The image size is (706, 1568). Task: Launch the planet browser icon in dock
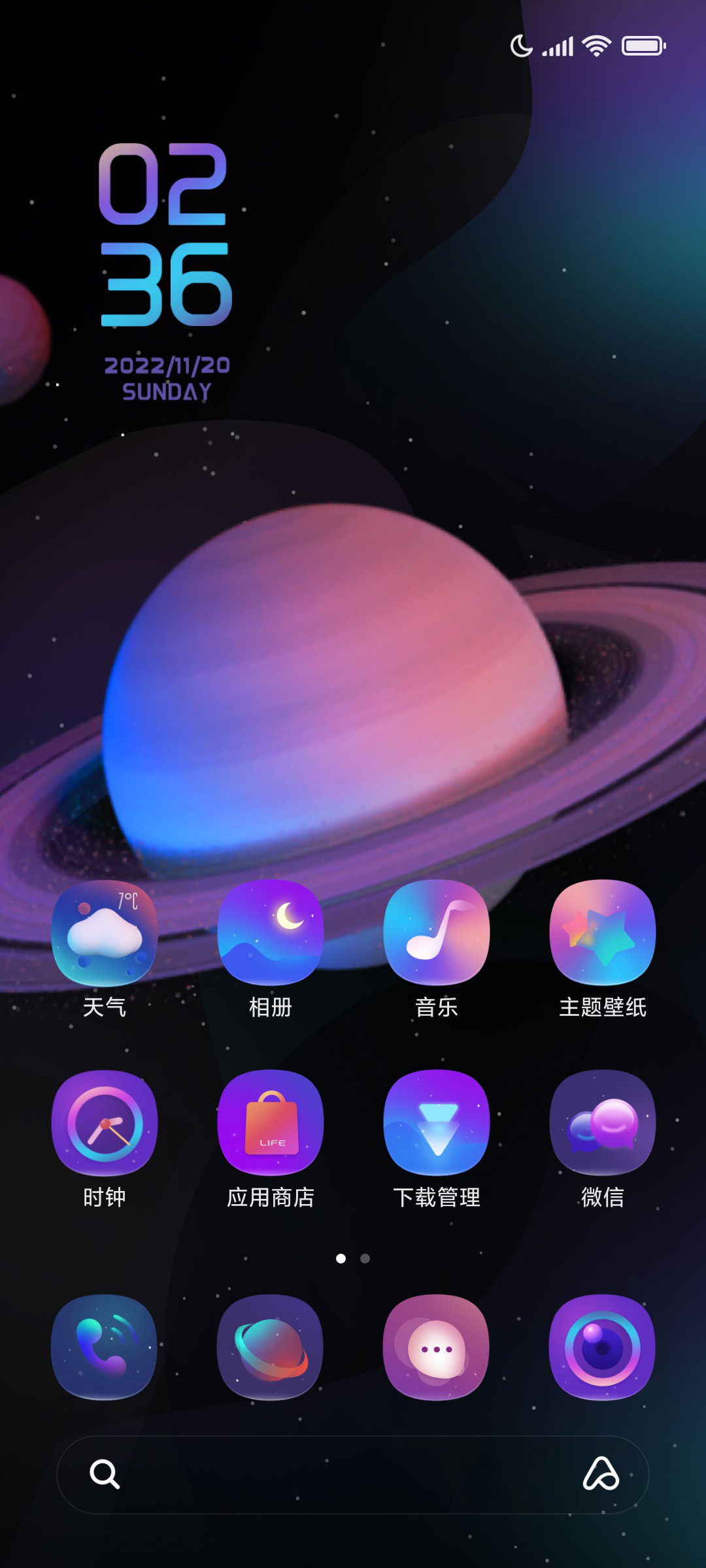coord(271,1347)
